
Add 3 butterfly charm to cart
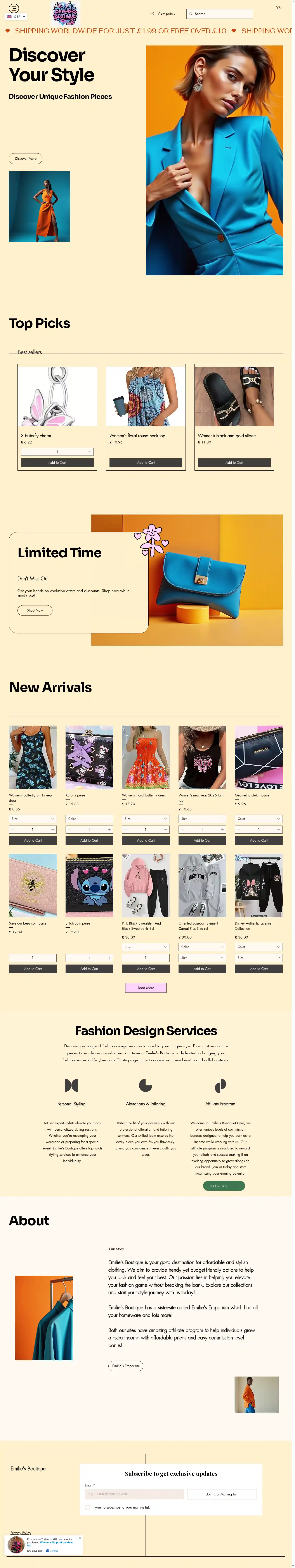[x=57, y=463]
